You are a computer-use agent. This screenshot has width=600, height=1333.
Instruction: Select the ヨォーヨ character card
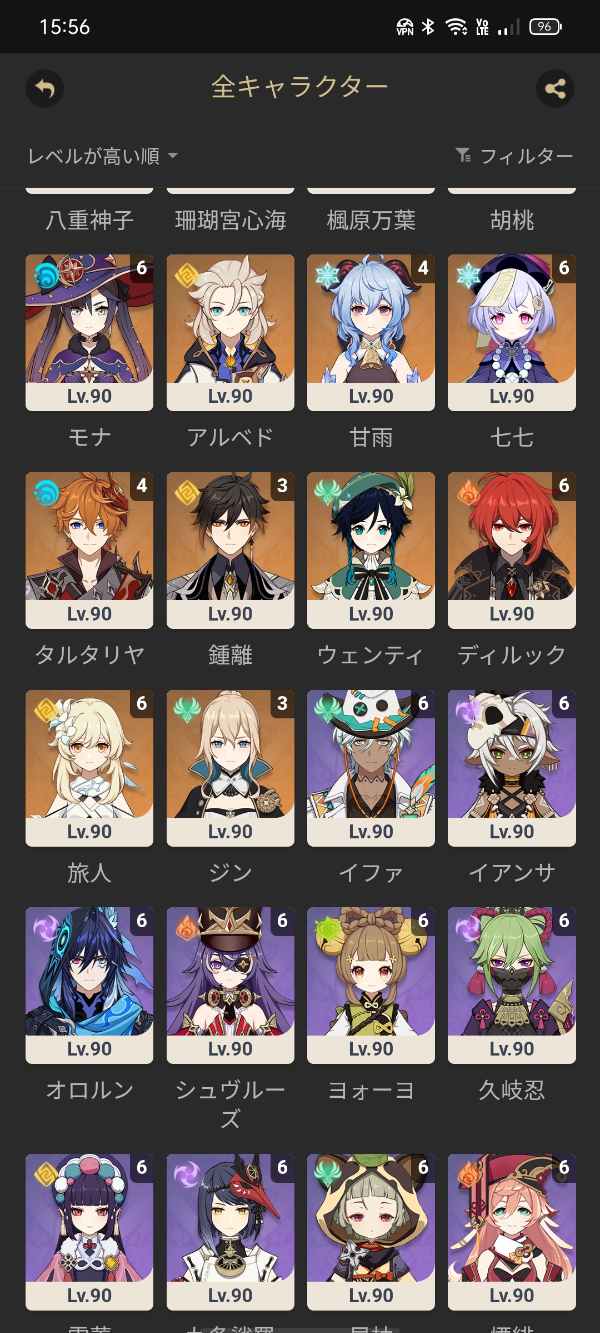371,985
